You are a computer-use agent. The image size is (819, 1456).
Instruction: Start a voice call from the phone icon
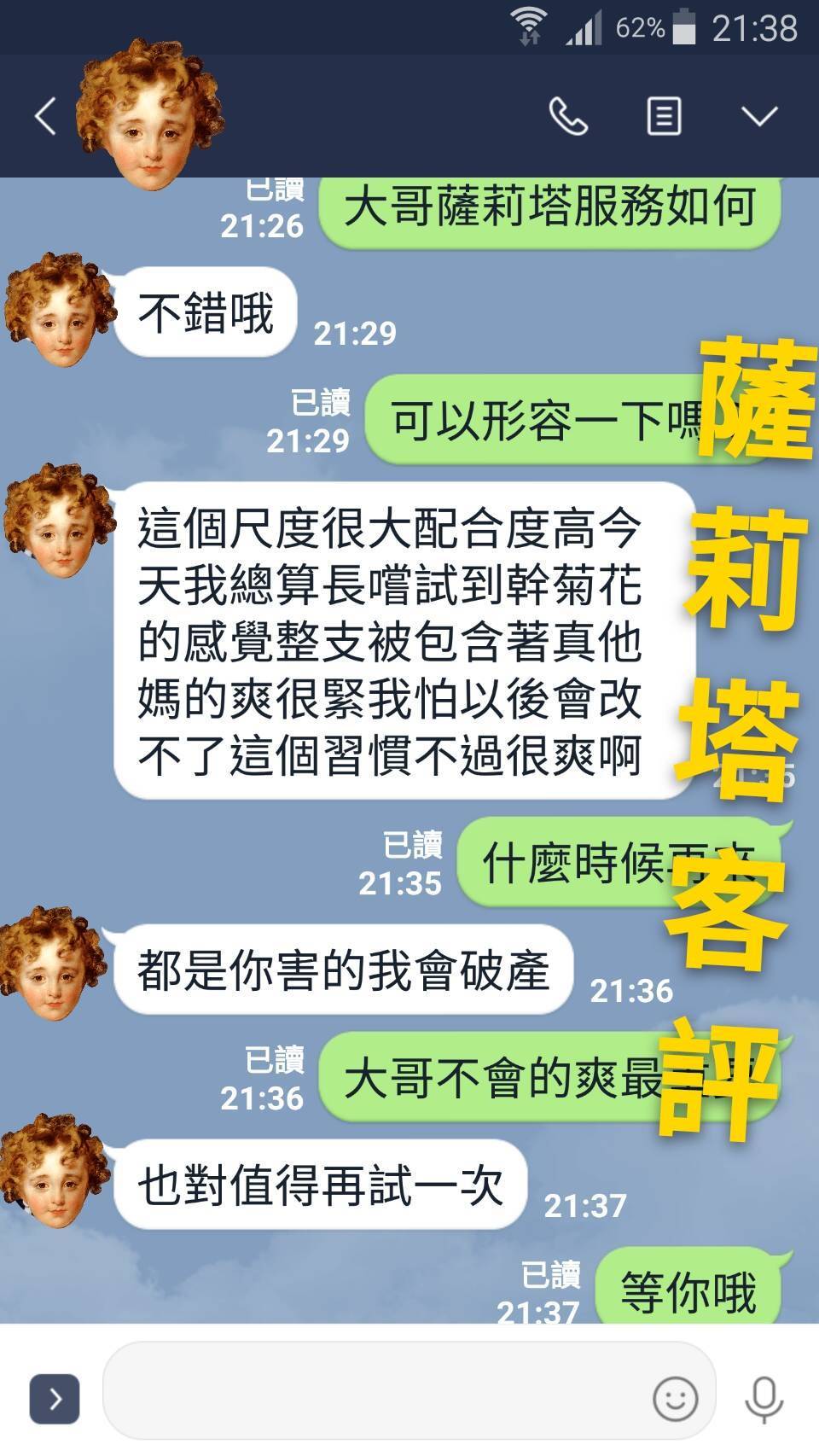(x=568, y=116)
